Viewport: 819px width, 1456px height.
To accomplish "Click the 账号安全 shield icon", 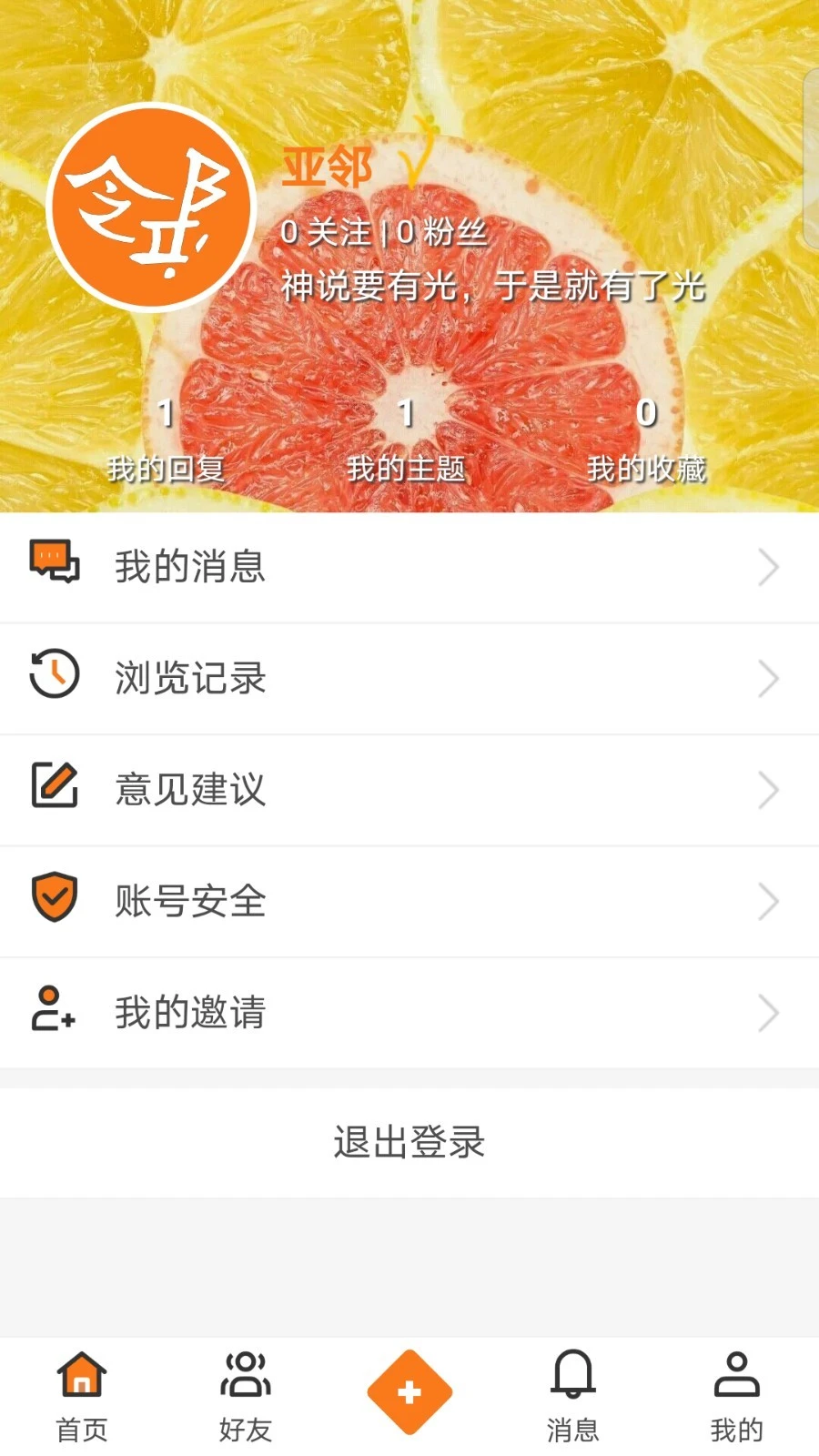I will (53, 901).
